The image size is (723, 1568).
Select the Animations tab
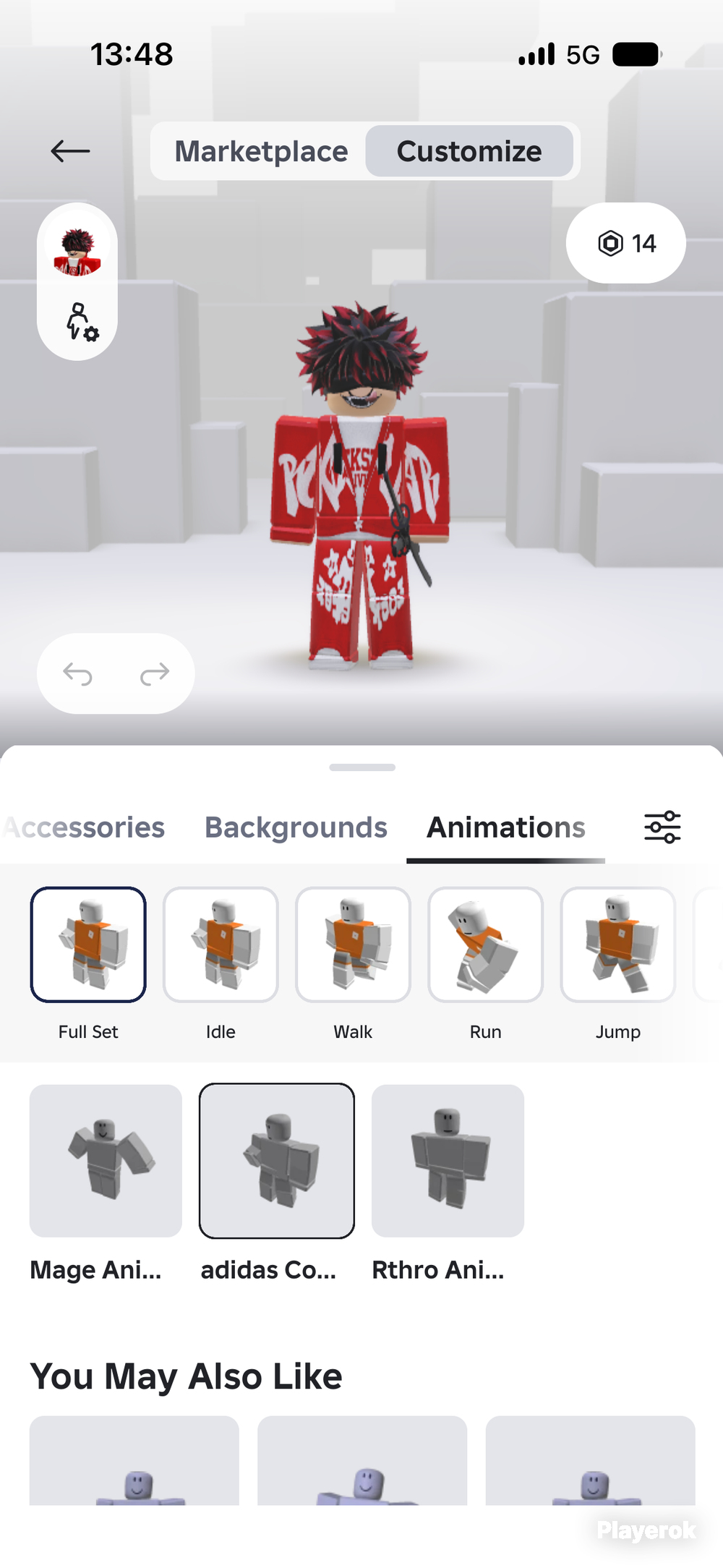click(x=506, y=827)
